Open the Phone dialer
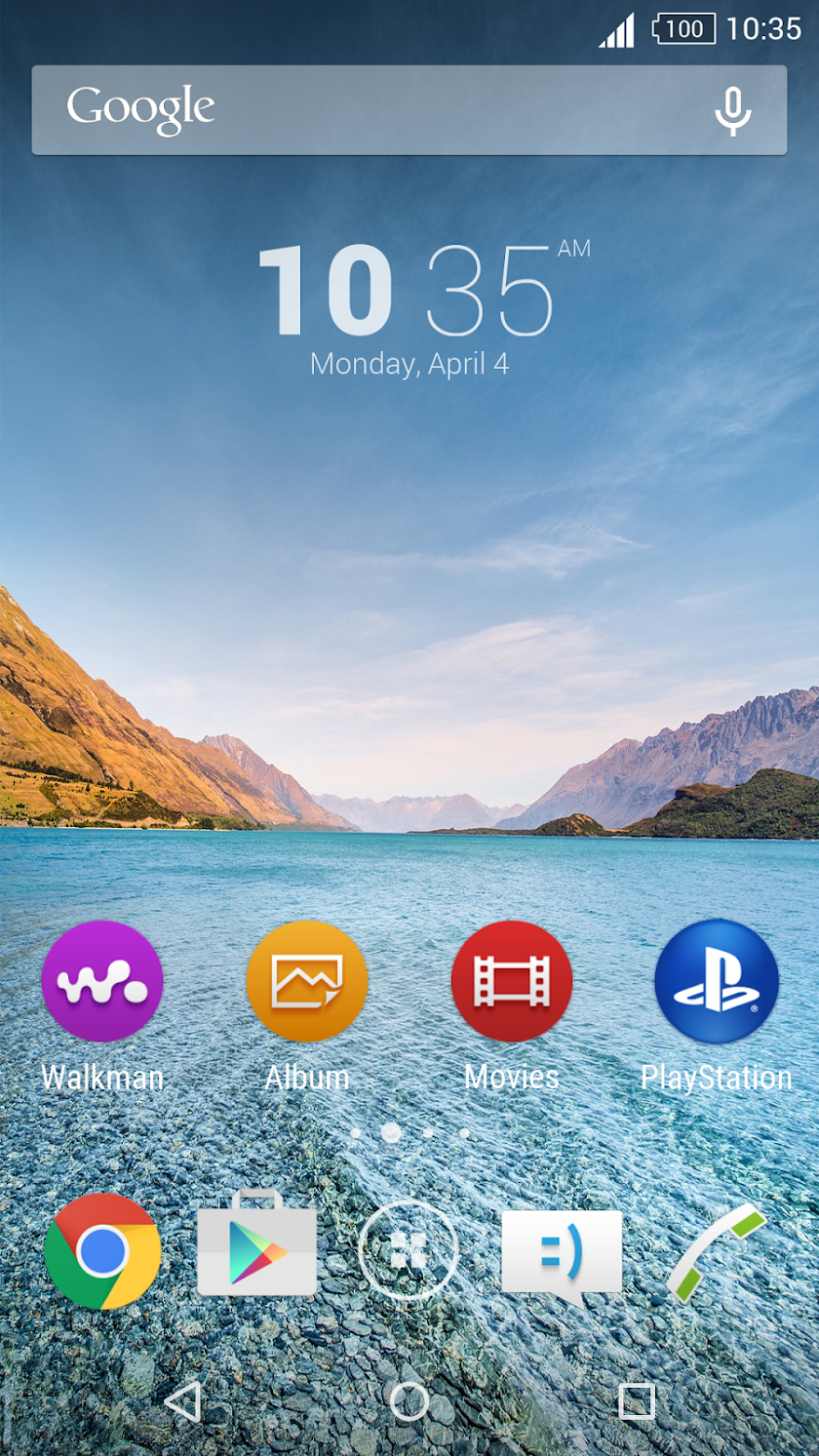This screenshot has height=1456, width=819. tap(717, 1252)
